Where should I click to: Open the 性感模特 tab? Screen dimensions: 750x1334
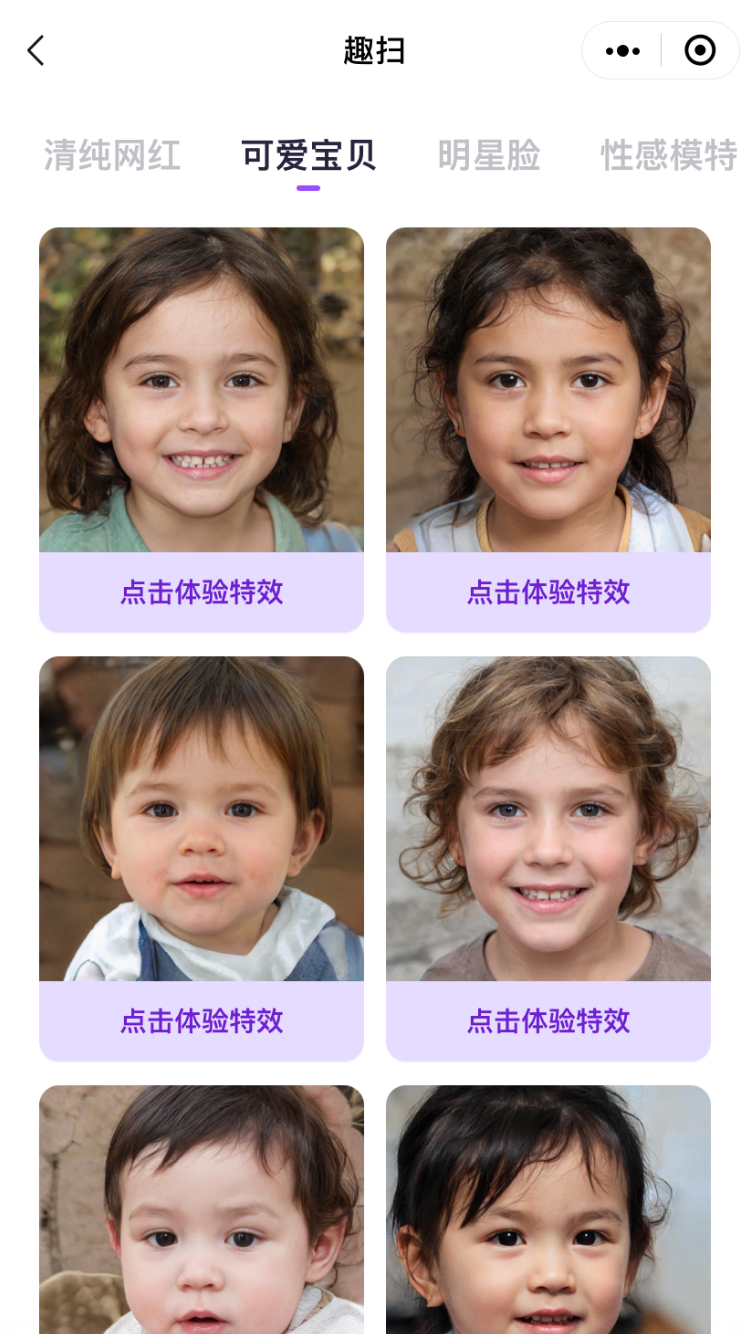coord(668,156)
